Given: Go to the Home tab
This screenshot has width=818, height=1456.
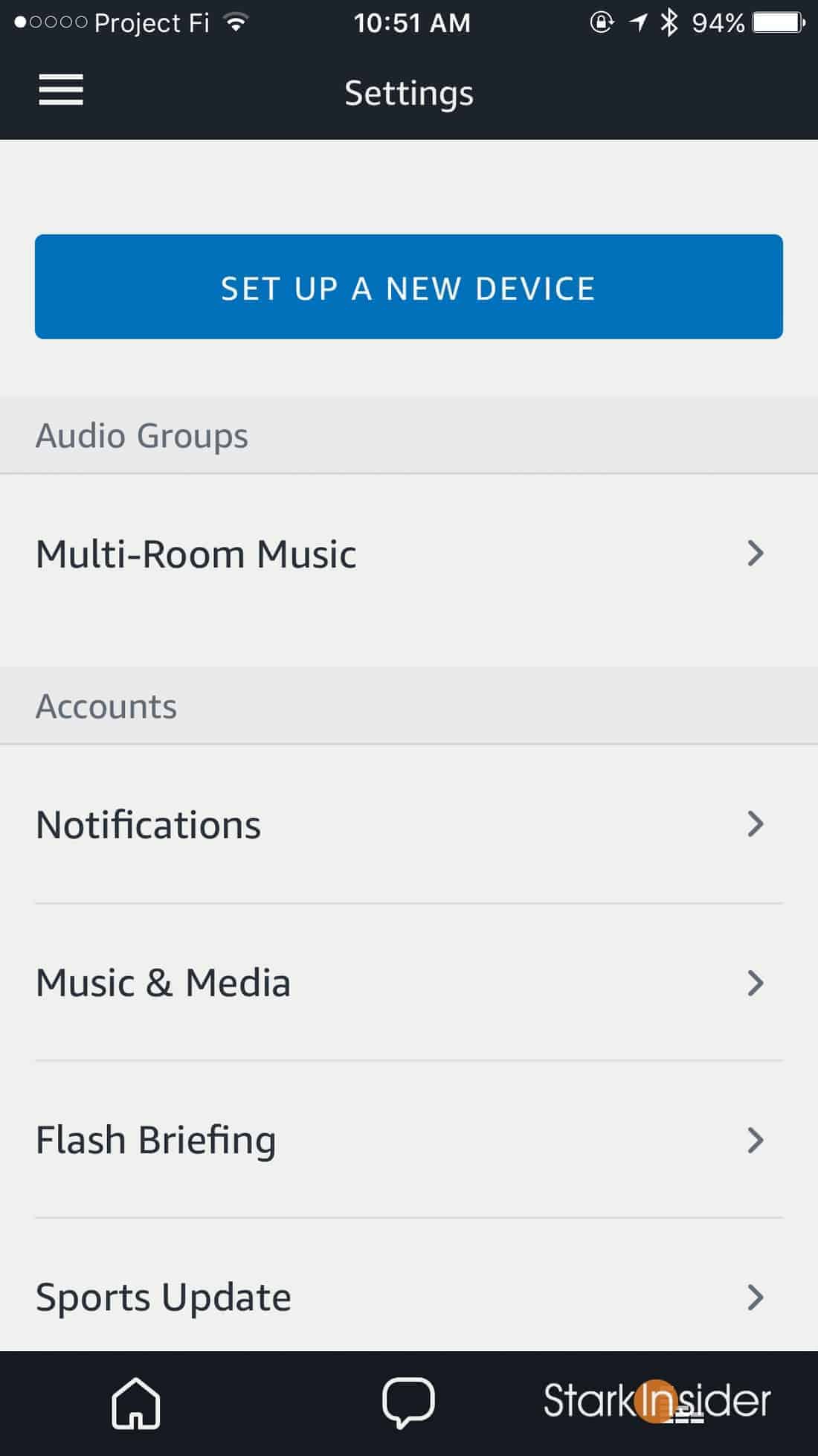Looking at the screenshot, I should point(136,1403).
